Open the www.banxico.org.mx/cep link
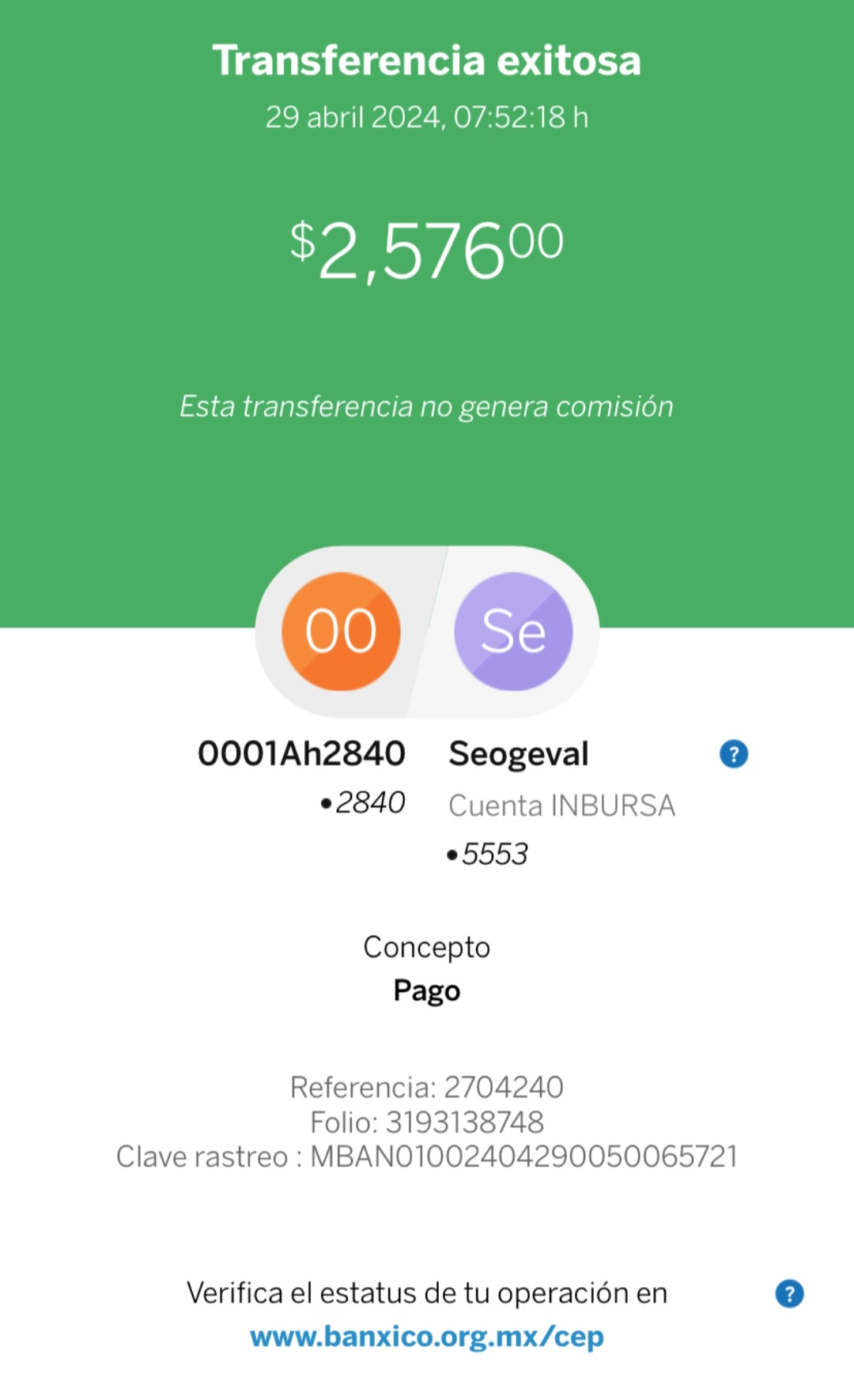Viewport: 854px width, 1400px height. pyautogui.click(x=427, y=1337)
